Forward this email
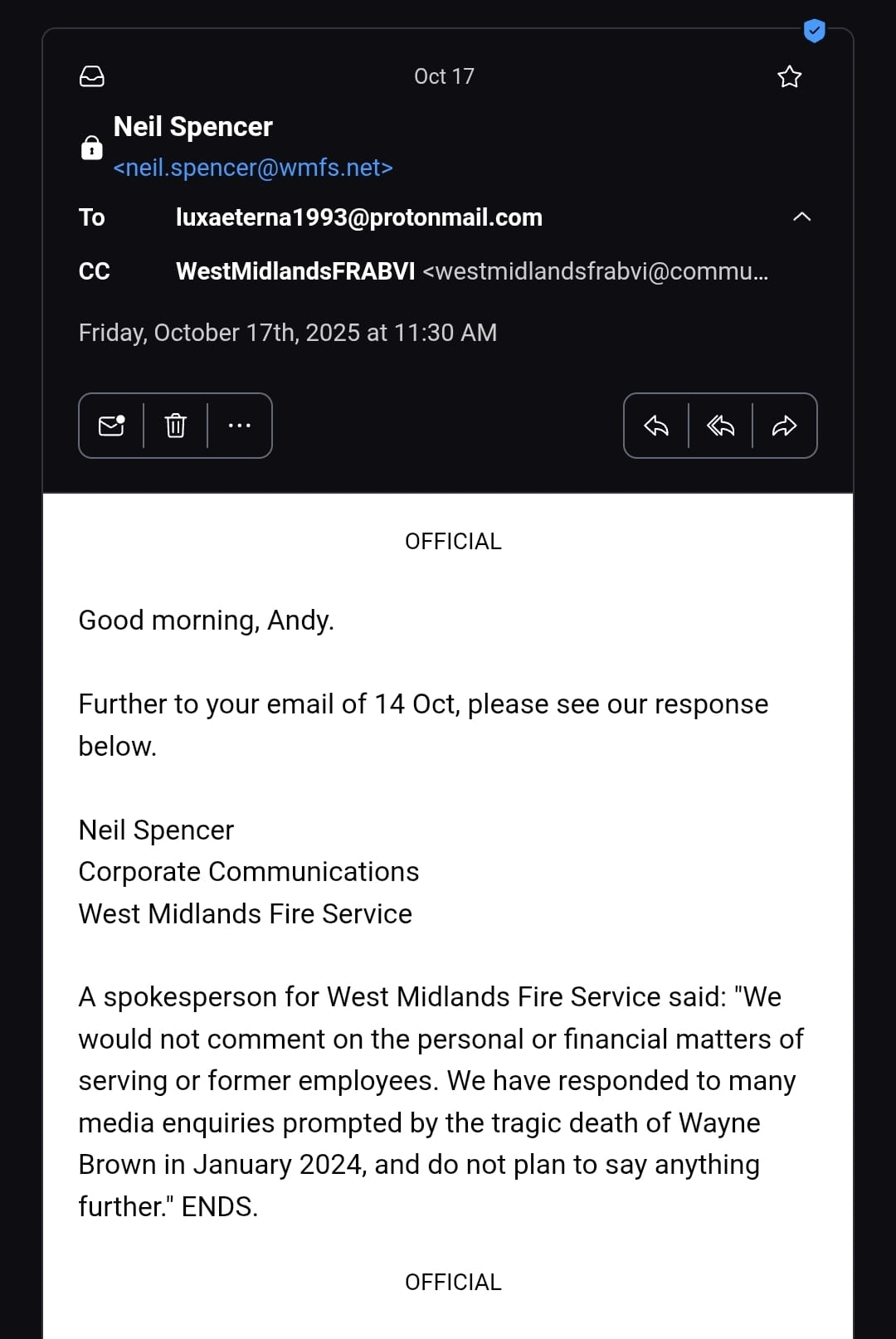Viewport: 896px width, 1339px height. click(x=784, y=426)
